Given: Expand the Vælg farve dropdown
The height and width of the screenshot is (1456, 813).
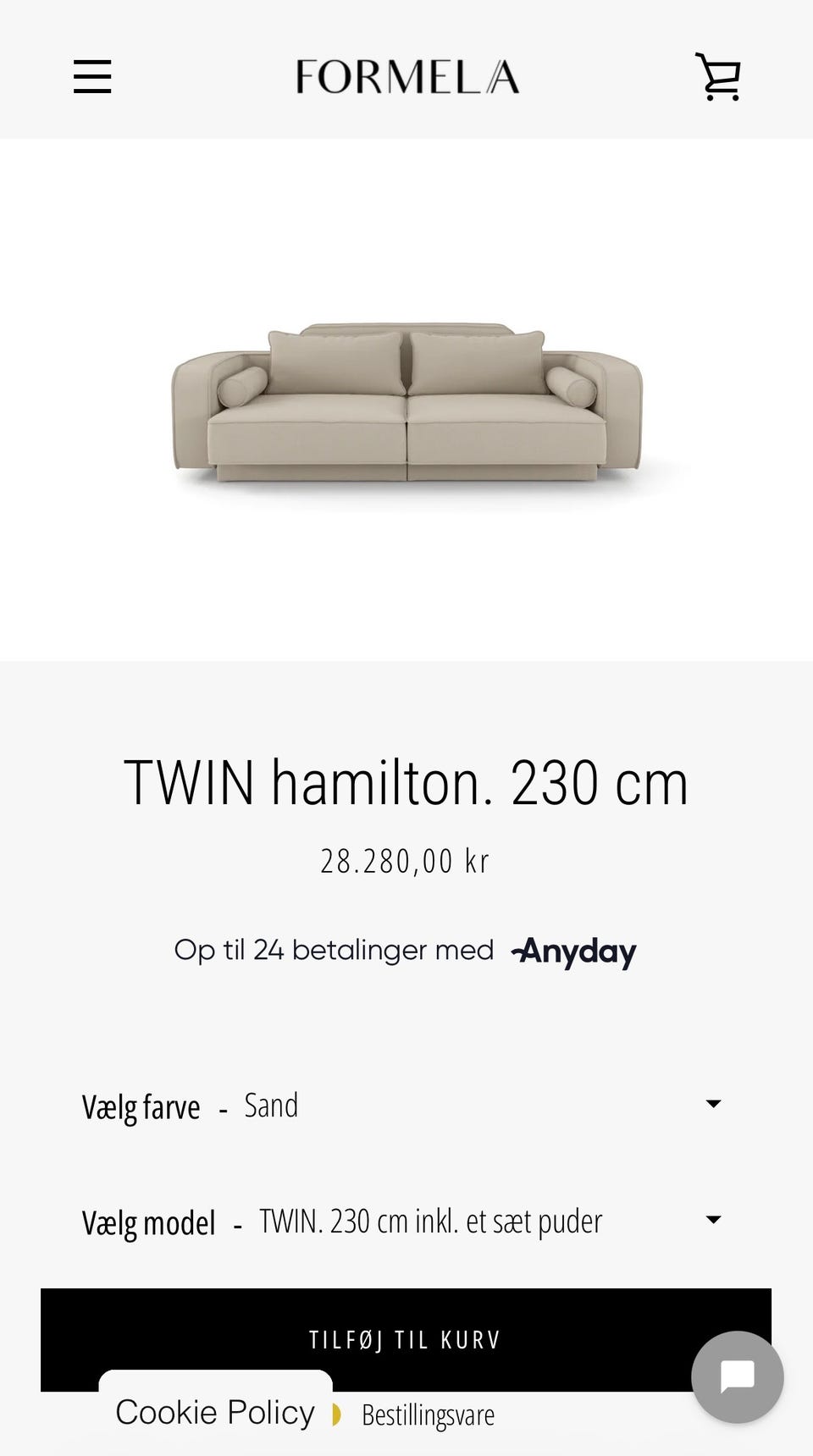Looking at the screenshot, I should (x=406, y=1106).
